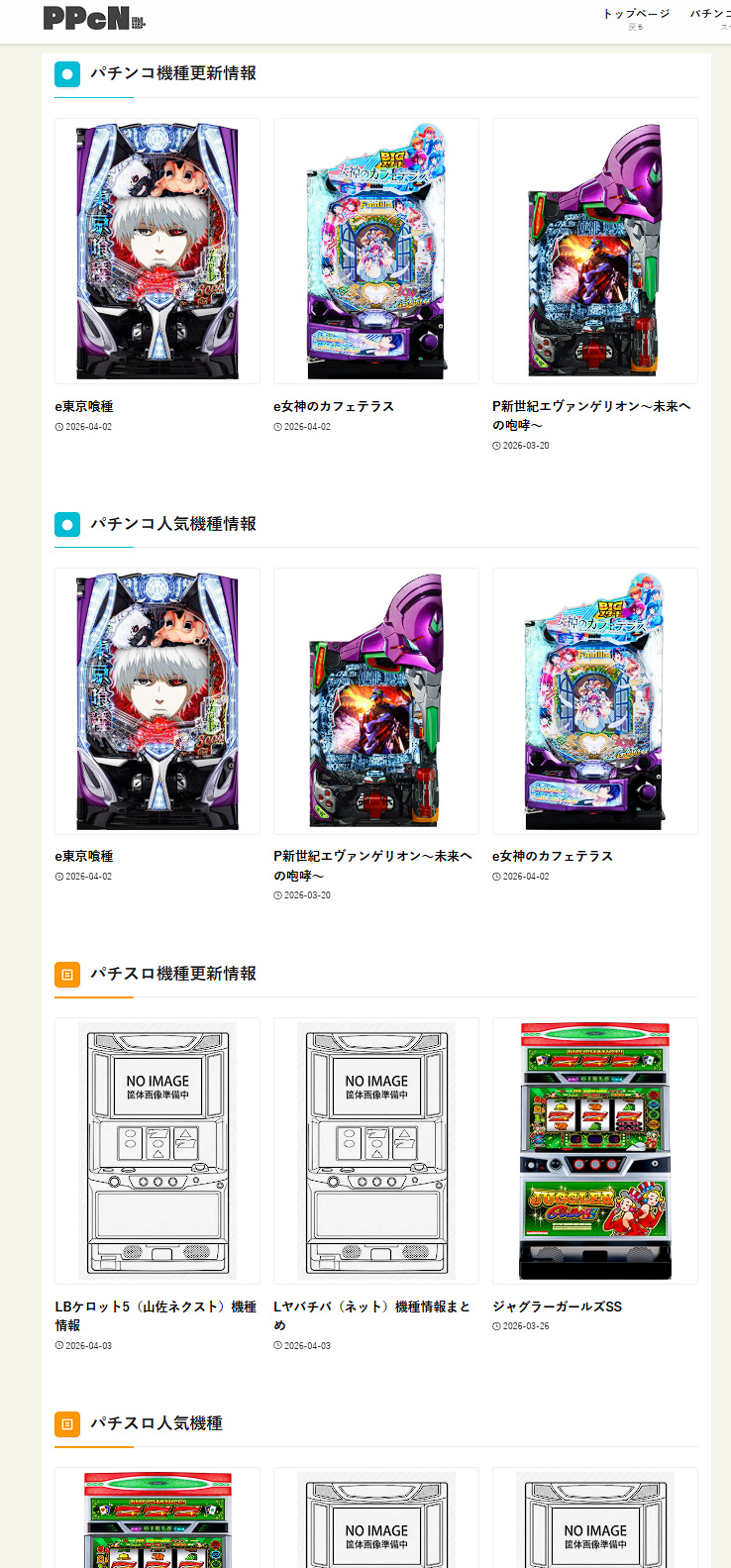Screen dimensions: 731x1568
Task: Open e女神のカフェテラス card in パチンコ機種更新情報
Action: click(376, 252)
